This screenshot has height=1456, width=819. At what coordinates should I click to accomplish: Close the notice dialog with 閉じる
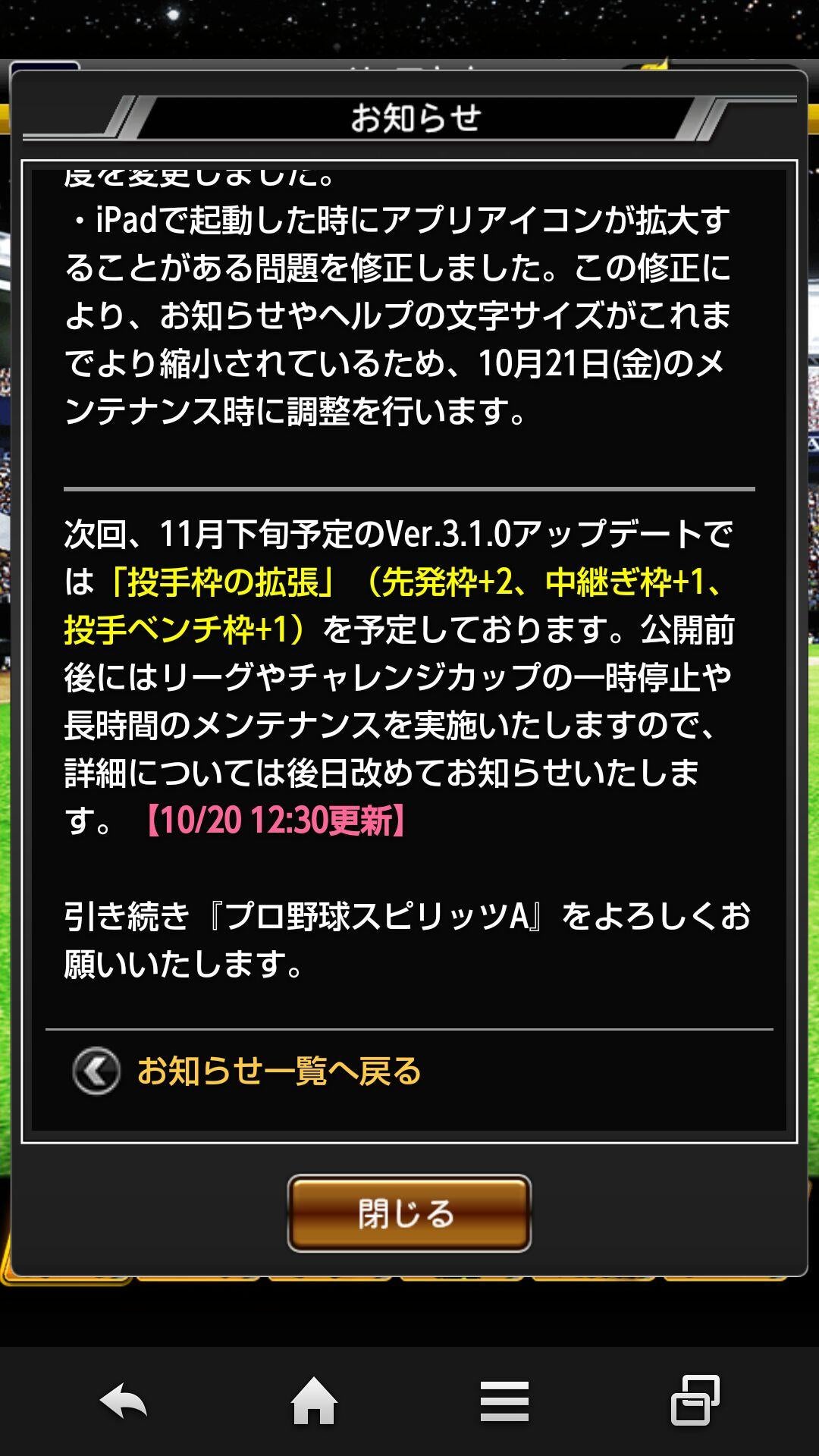(409, 1213)
